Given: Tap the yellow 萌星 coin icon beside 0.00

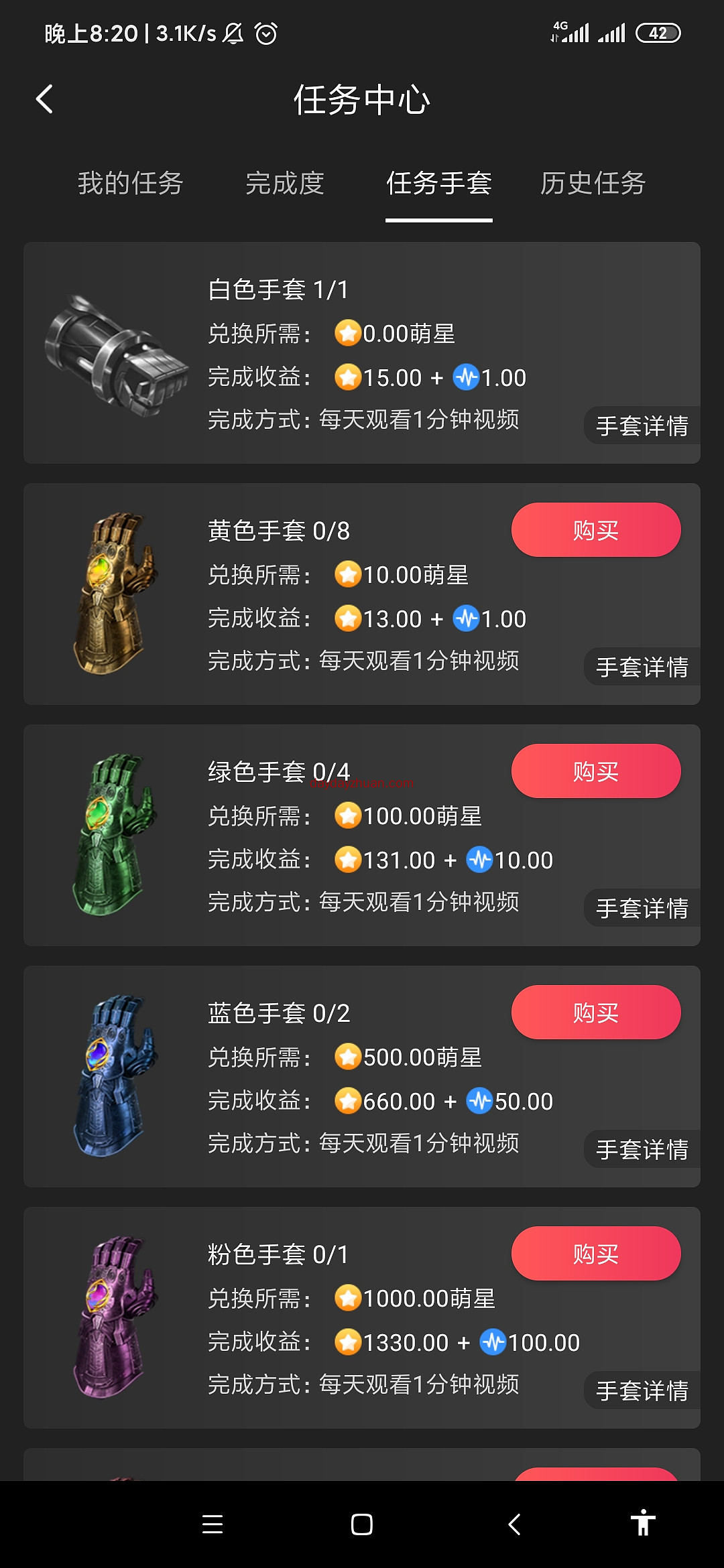Looking at the screenshot, I should pyautogui.click(x=347, y=334).
